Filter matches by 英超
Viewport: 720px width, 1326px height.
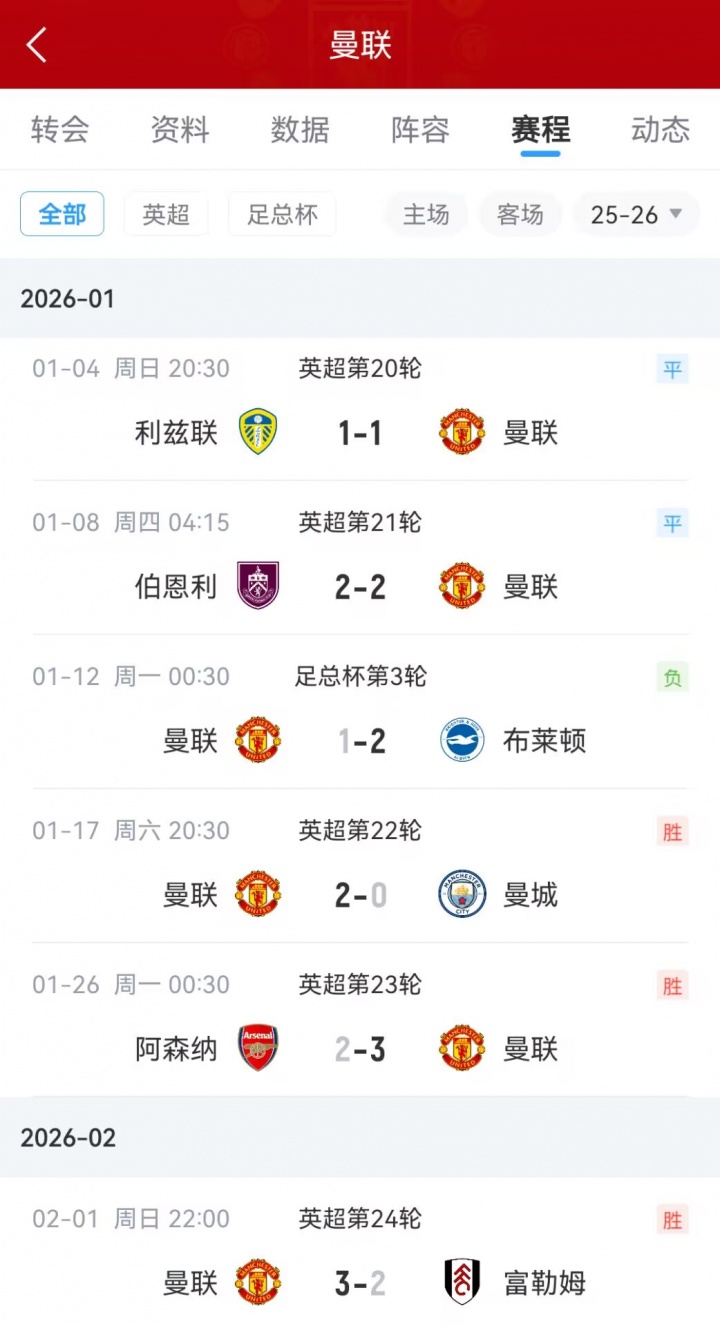[x=166, y=214]
